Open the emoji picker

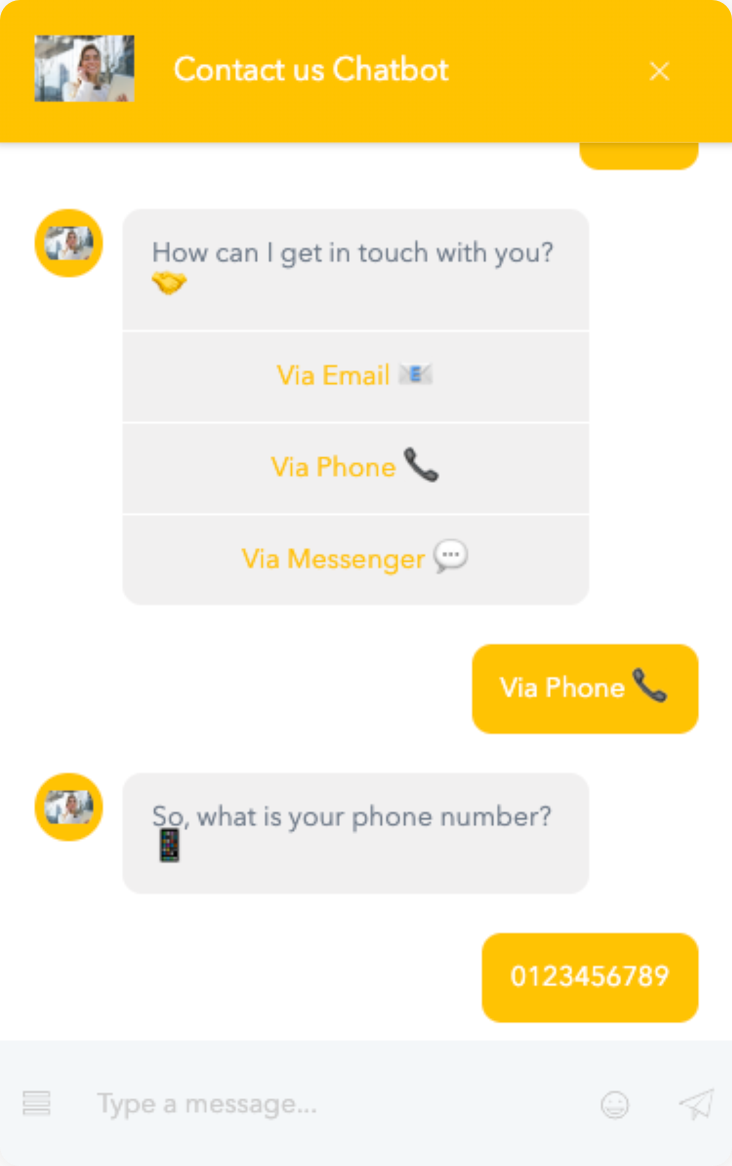(x=614, y=1105)
